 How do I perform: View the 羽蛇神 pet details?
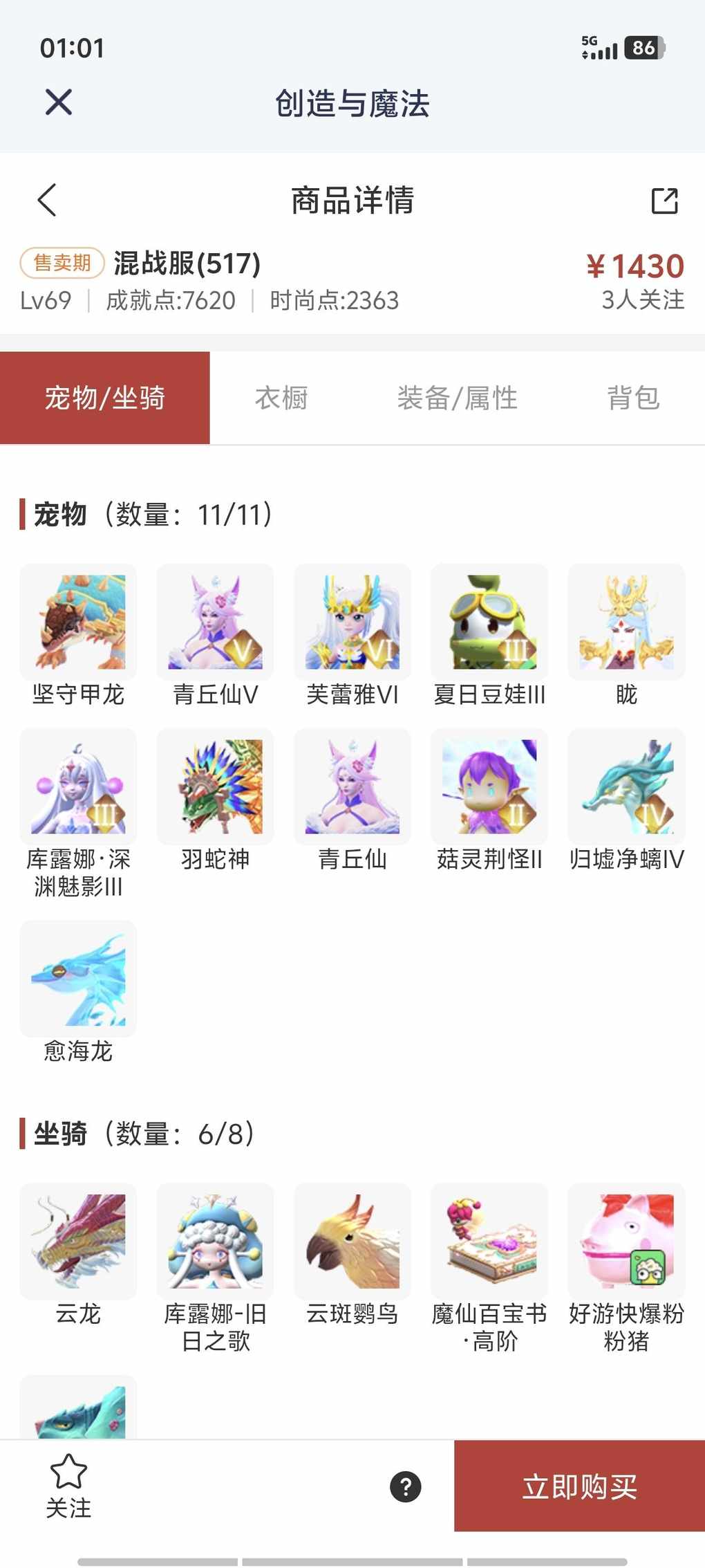[215, 787]
